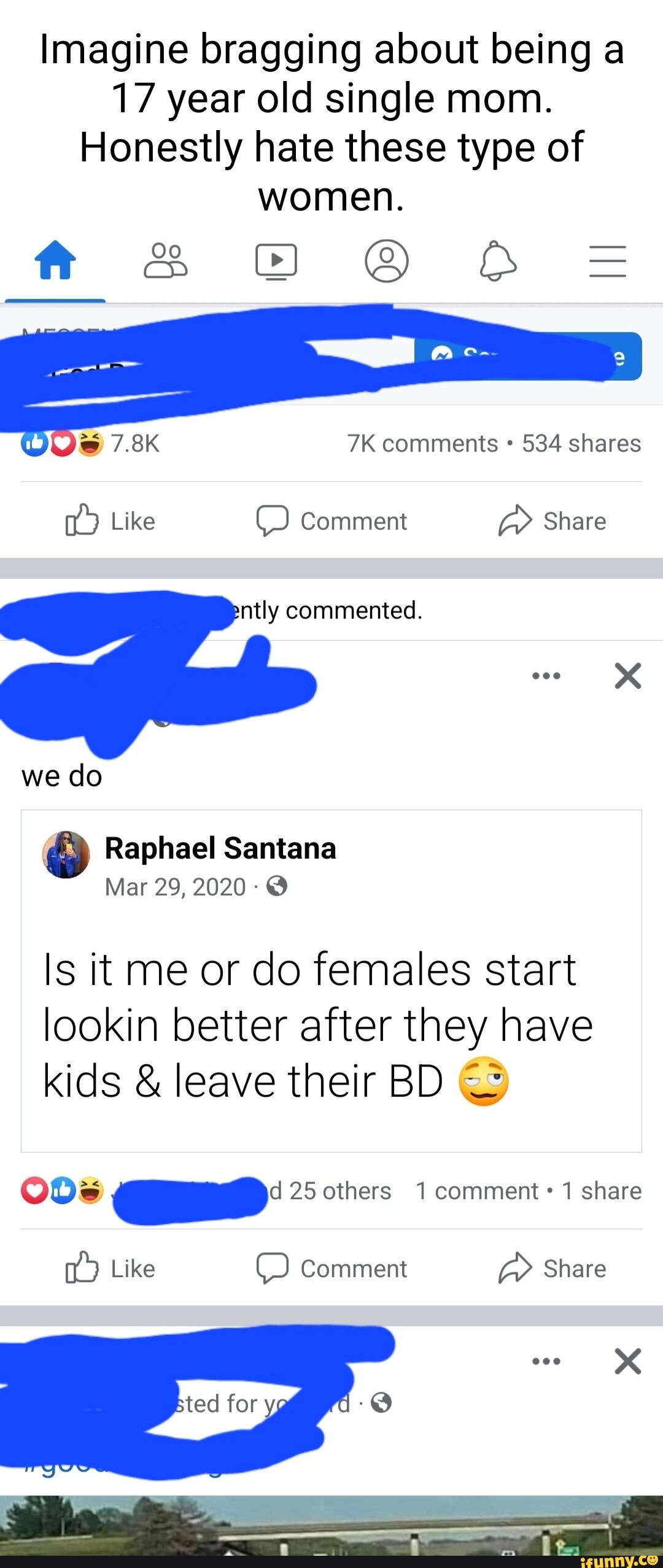Viewport: 663px width, 1568px height.
Task: Open Raphael Santana's profile
Action: 220,848
